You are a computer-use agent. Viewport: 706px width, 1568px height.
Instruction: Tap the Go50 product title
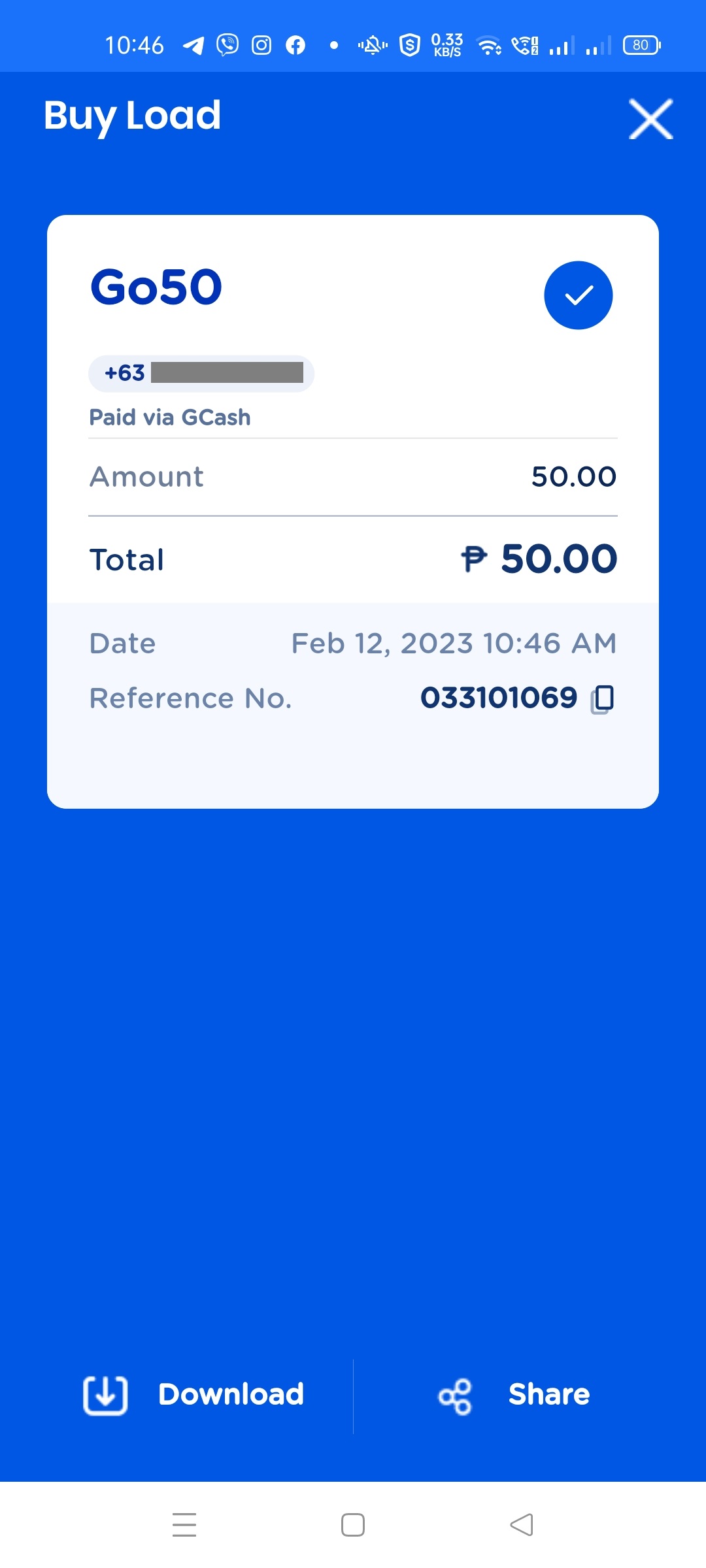click(155, 286)
